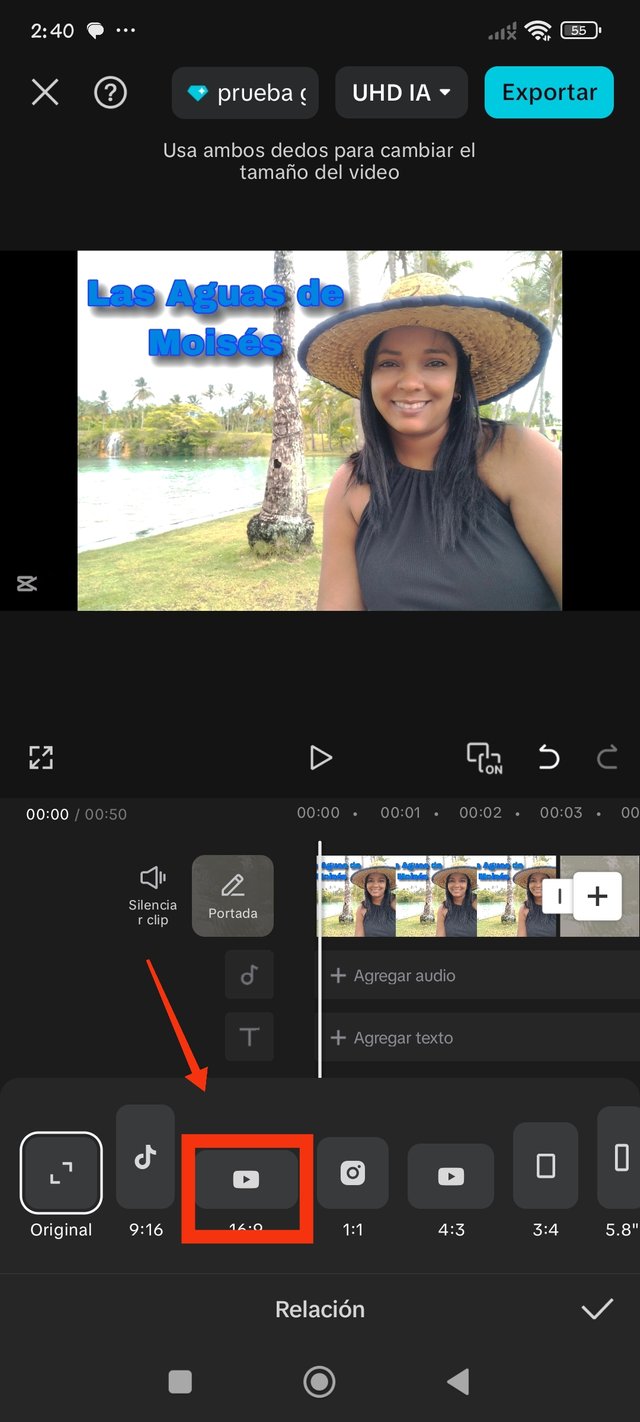Mute the clip with Silenciar clip
Image resolution: width=640 pixels, height=1422 pixels.
(153, 895)
